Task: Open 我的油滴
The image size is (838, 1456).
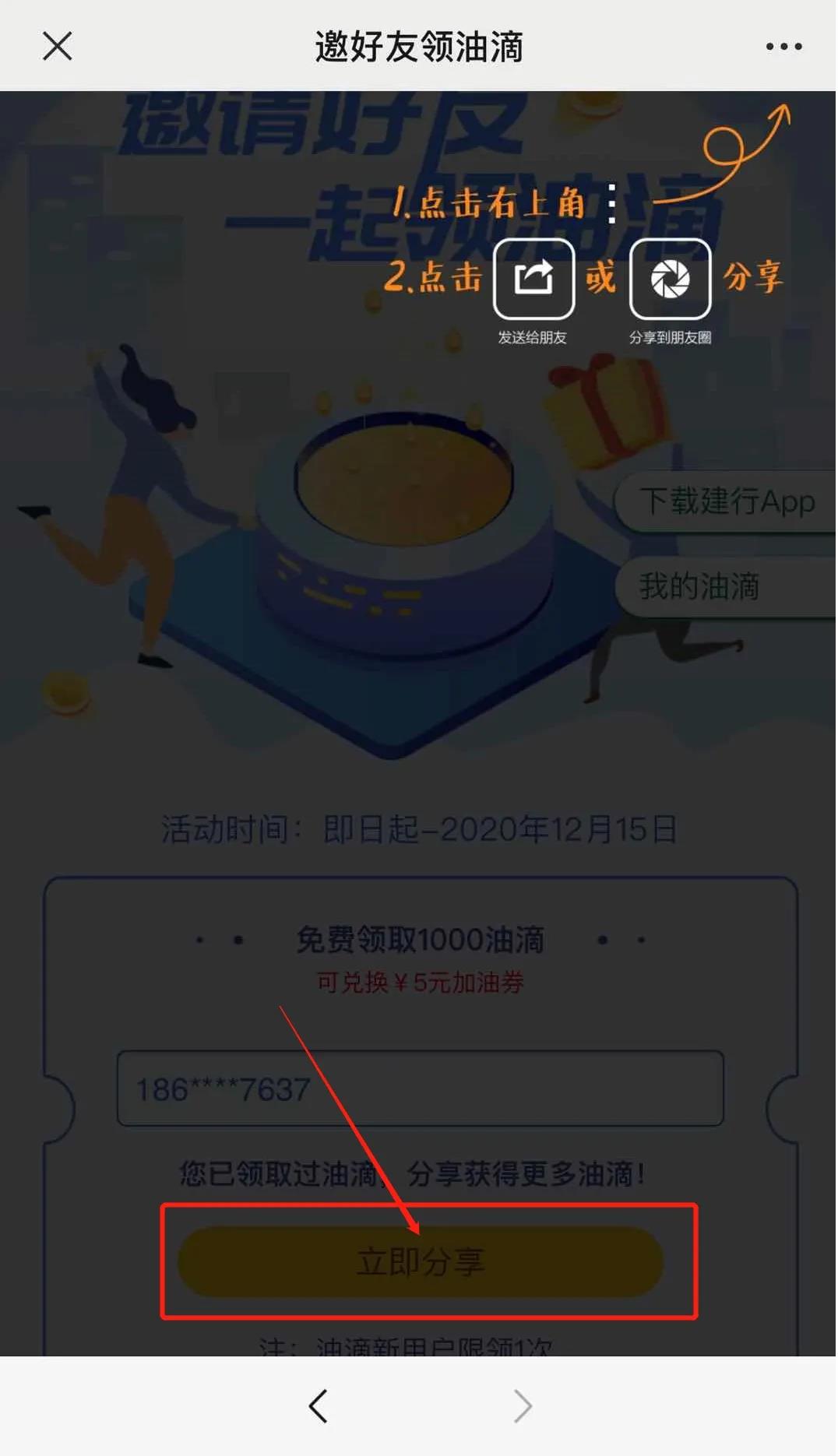Action: 726,586
